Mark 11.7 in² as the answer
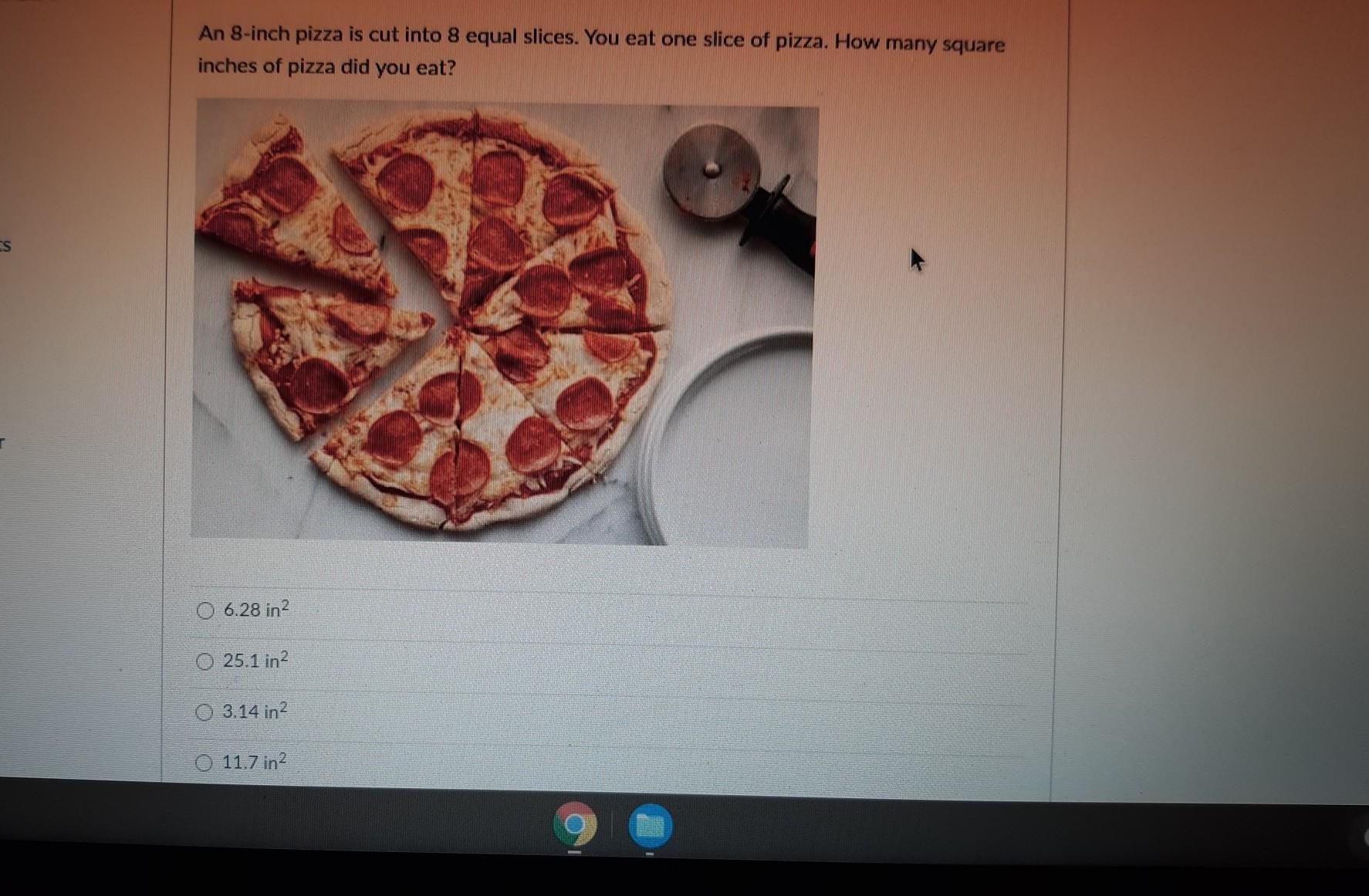This screenshot has width=1369, height=896. (203, 762)
